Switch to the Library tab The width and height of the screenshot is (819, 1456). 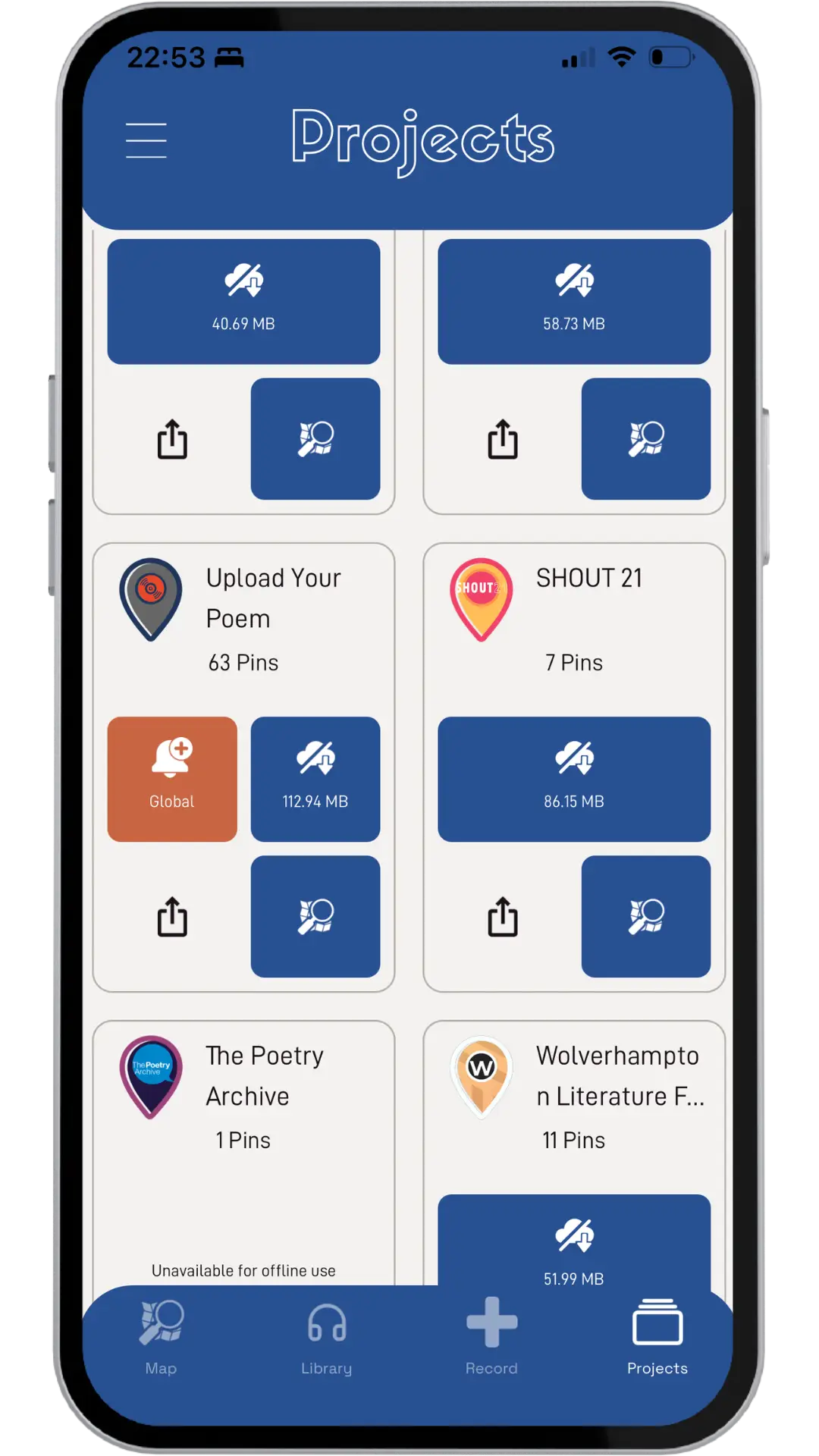tap(326, 1336)
